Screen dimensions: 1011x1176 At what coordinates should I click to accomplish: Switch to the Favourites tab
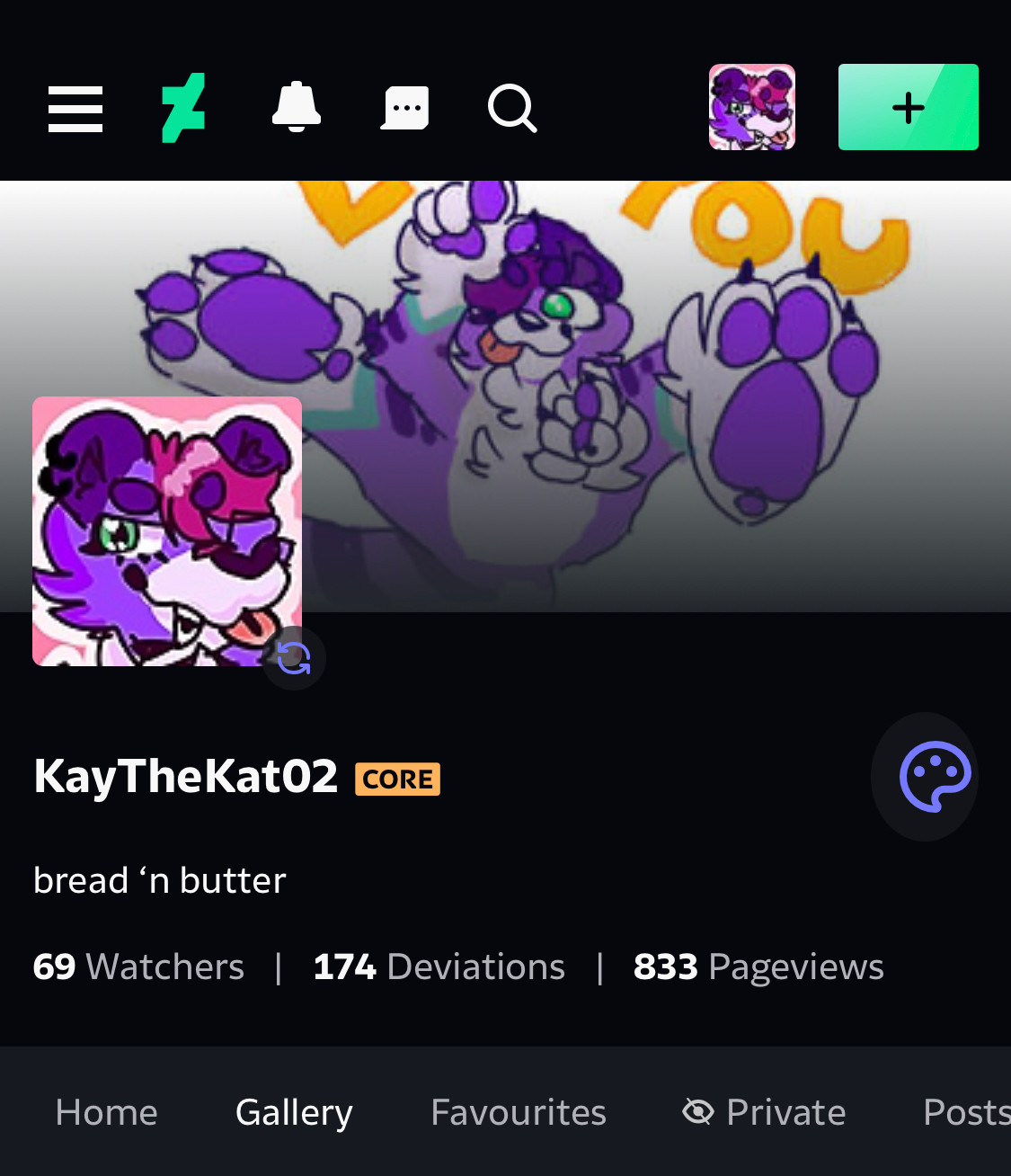[519, 1113]
